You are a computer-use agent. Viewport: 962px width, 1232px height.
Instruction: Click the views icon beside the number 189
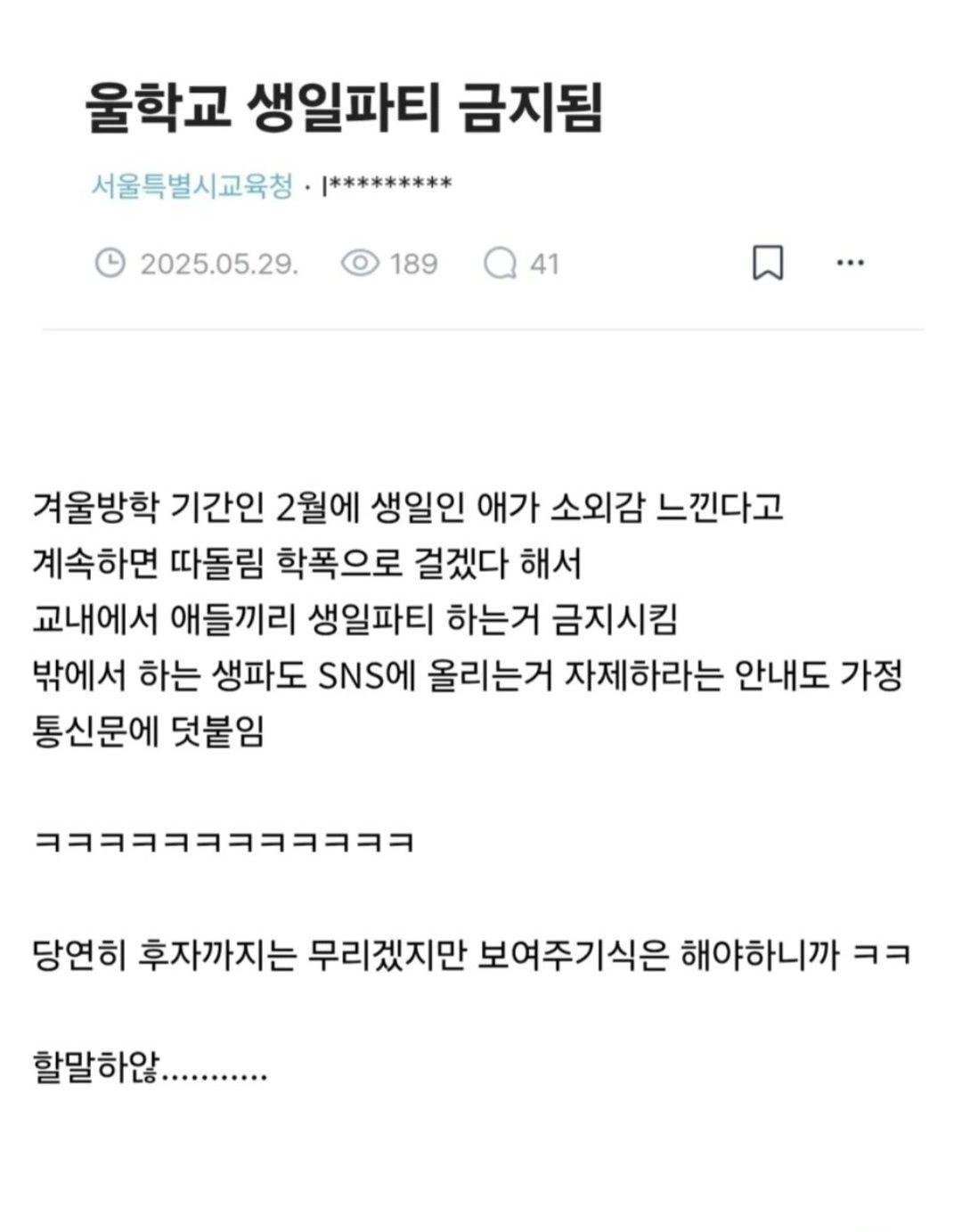(360, 260)
